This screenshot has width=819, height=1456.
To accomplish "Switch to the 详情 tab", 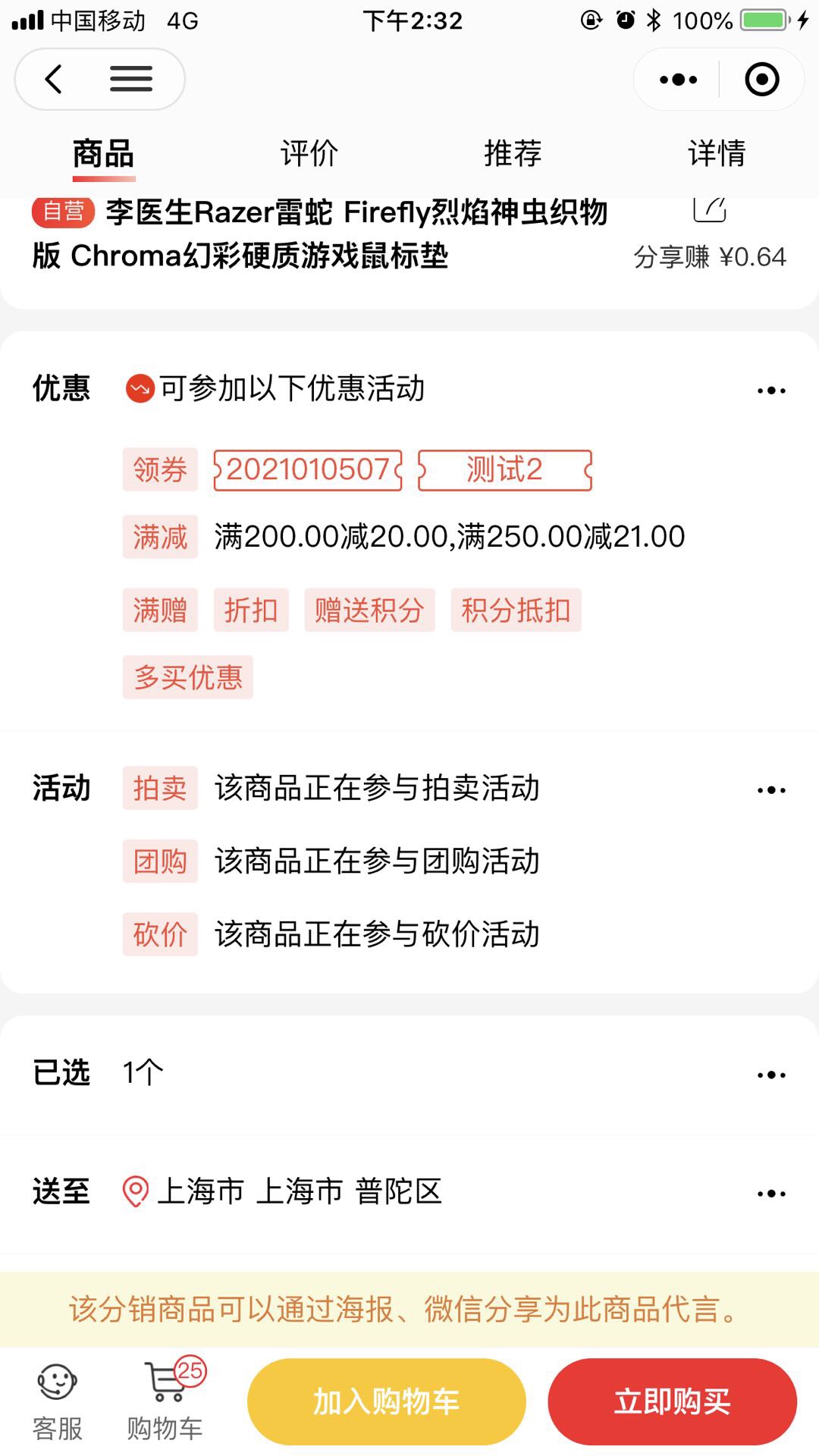I will (x=717, y=152).
